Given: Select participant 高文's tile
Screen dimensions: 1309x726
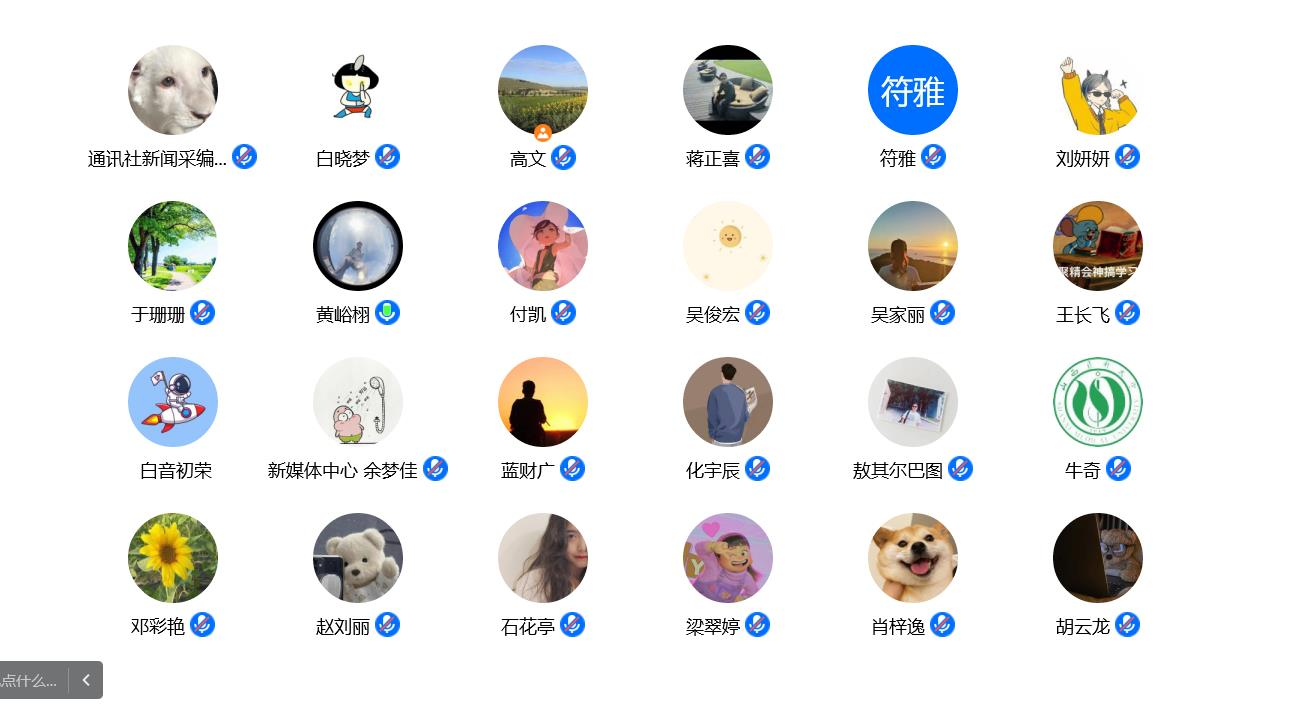Looking at the screenshot, I should [x=543, y=90].
